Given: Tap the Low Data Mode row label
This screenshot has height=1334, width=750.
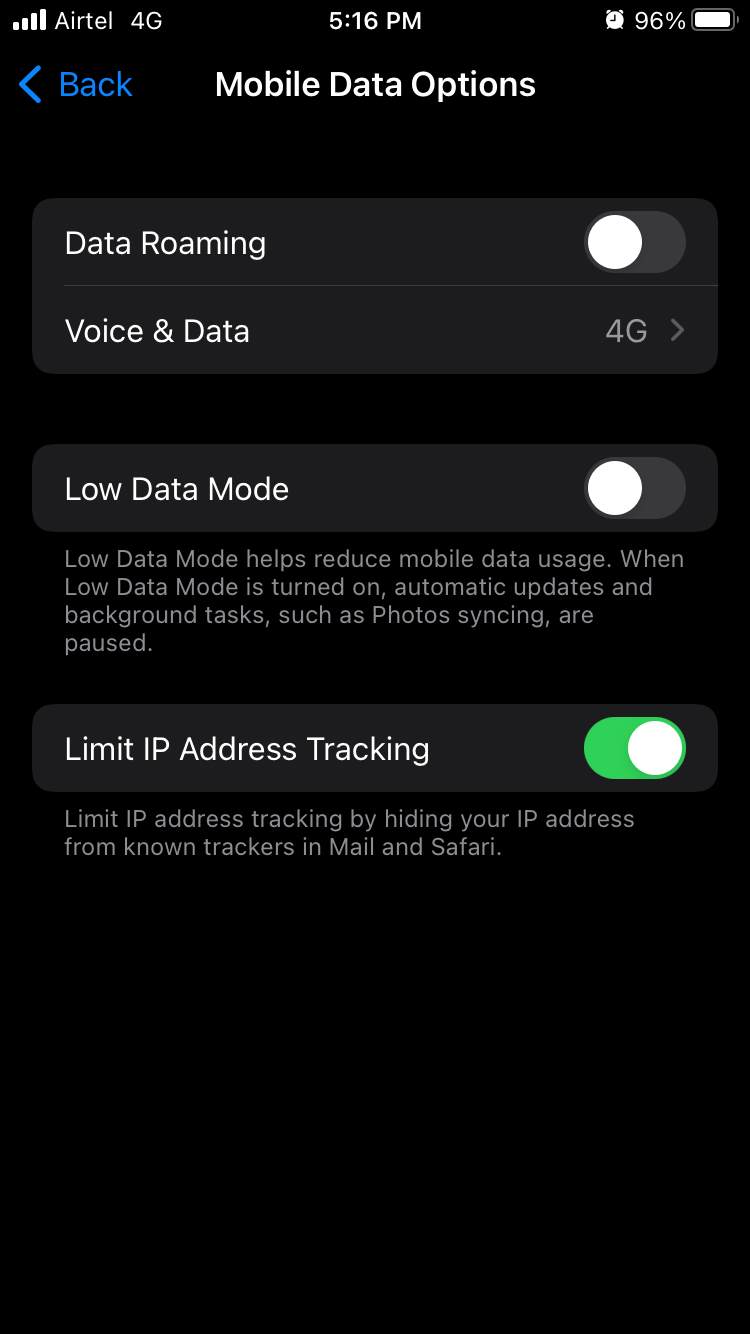Looking at the screenshot, I should click(x=176, y=488).
